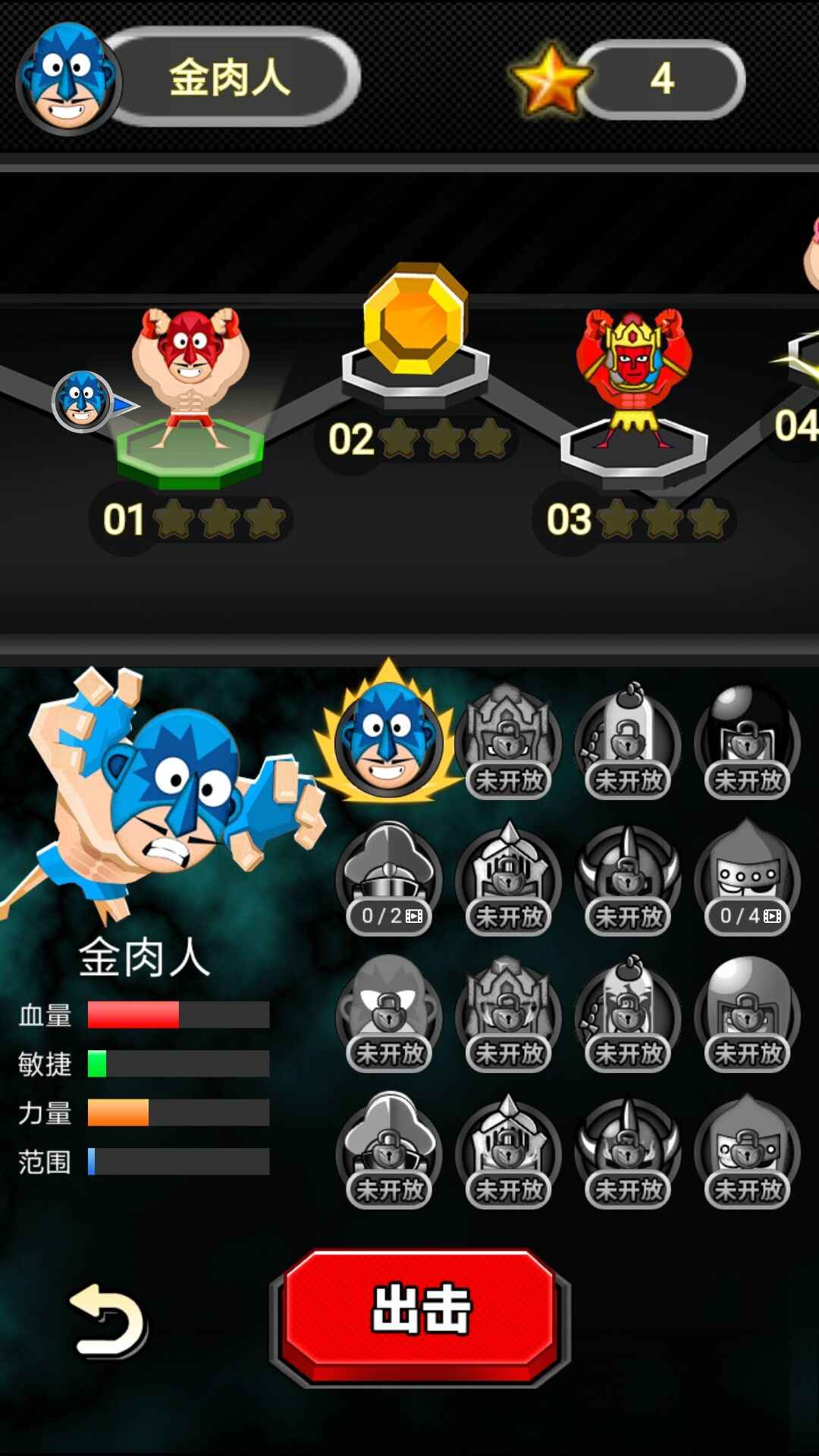This screenshot has width=819, height=1456.
Task: Unlock character showing 0/4 video ads
Action: tap(748, 880)
